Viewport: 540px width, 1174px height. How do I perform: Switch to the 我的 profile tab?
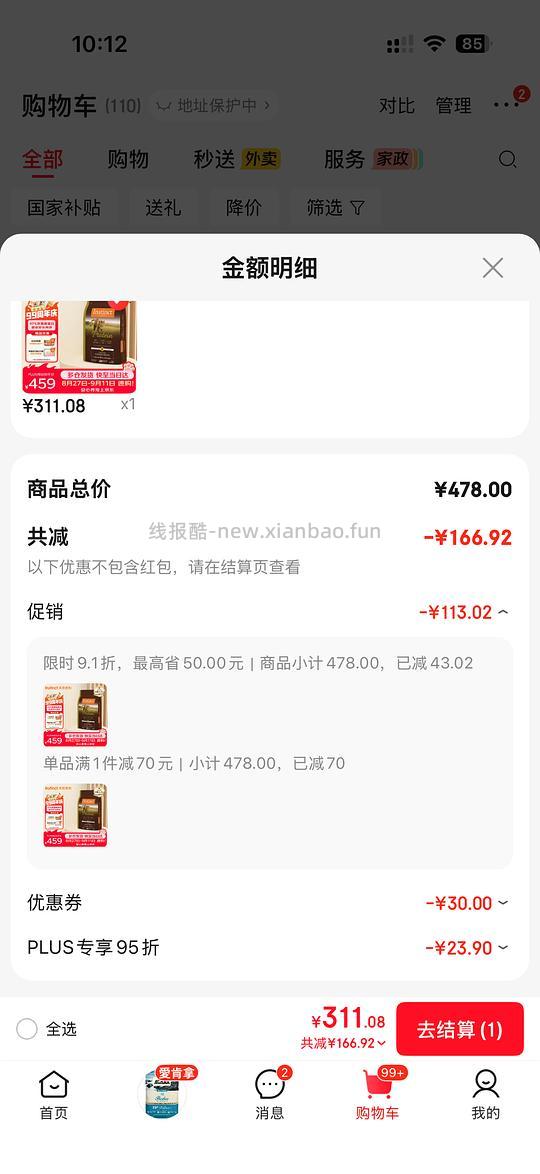[485, 1094]
